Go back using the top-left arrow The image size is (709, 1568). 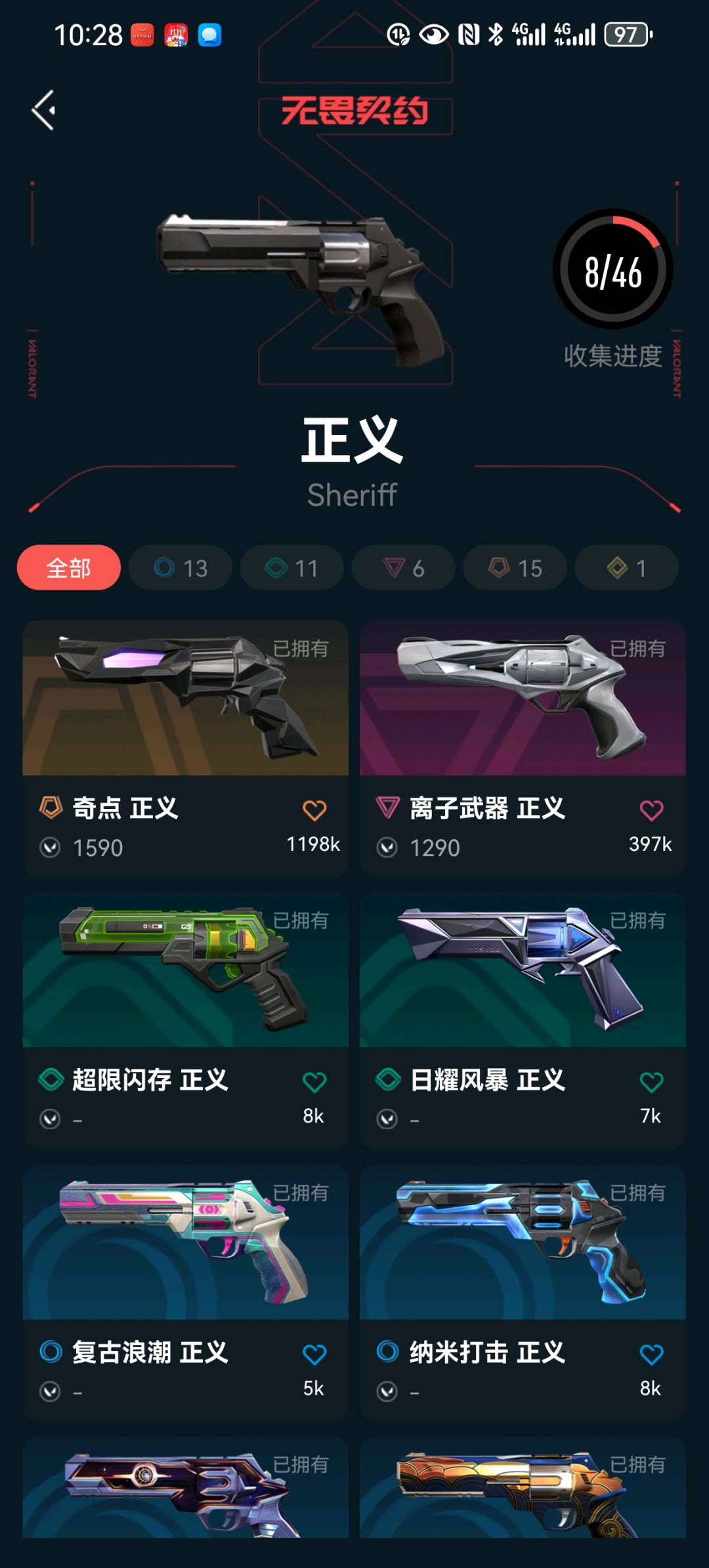(x=43, y=110)
